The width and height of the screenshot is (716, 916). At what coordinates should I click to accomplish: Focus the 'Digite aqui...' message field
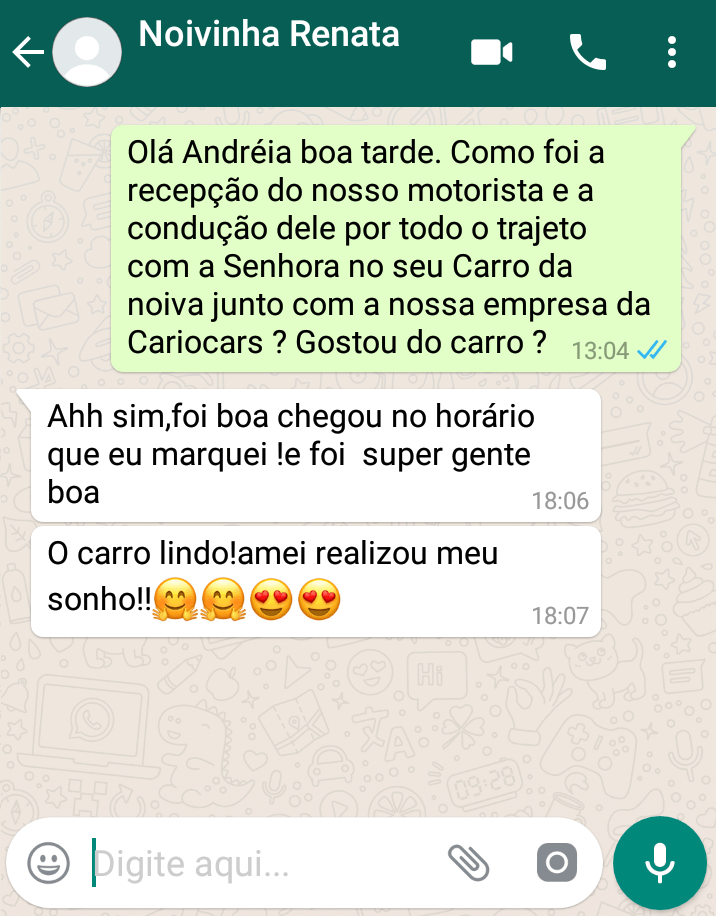point(260,862)
